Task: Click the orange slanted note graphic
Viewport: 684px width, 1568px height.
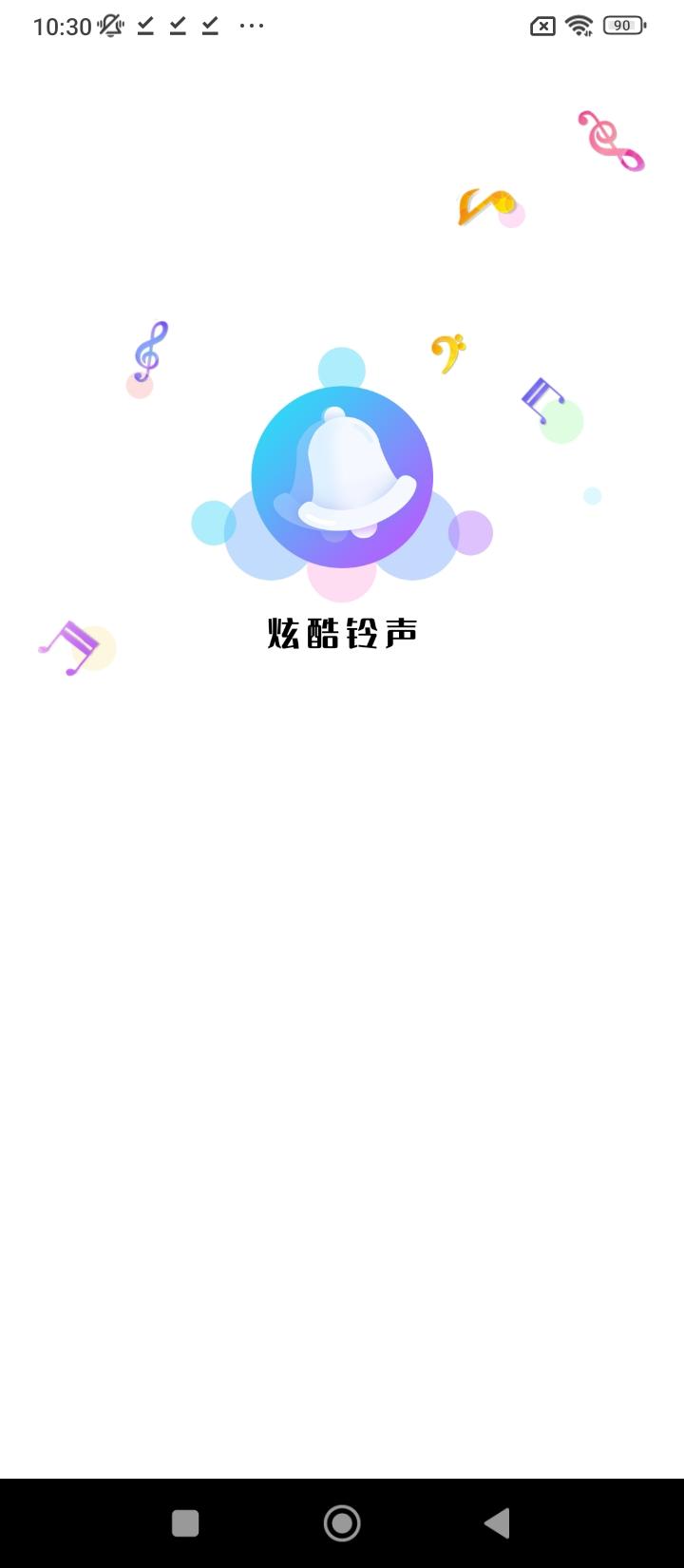Action: (486, 204)
